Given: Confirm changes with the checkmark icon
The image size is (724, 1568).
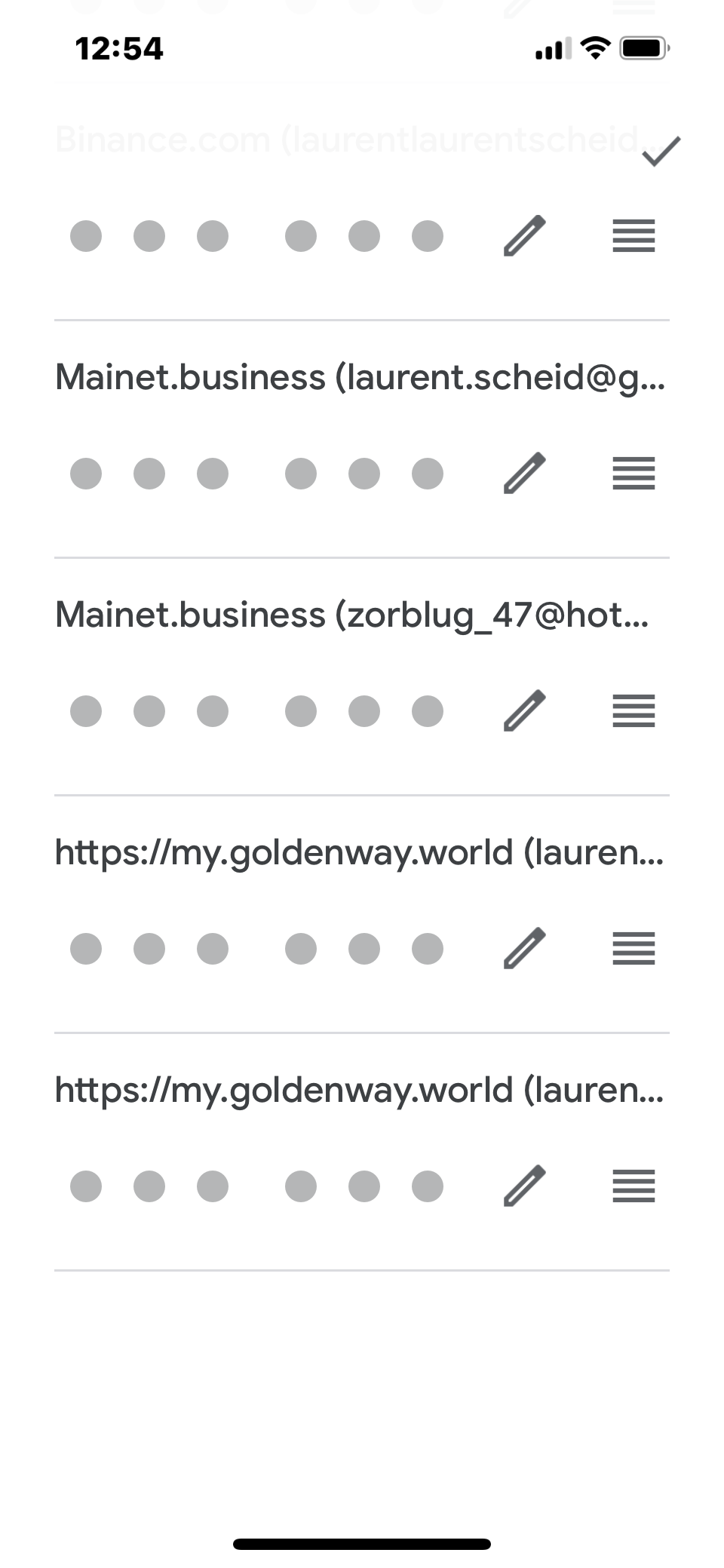Looking at the screenshot, I should coord(661,151).
